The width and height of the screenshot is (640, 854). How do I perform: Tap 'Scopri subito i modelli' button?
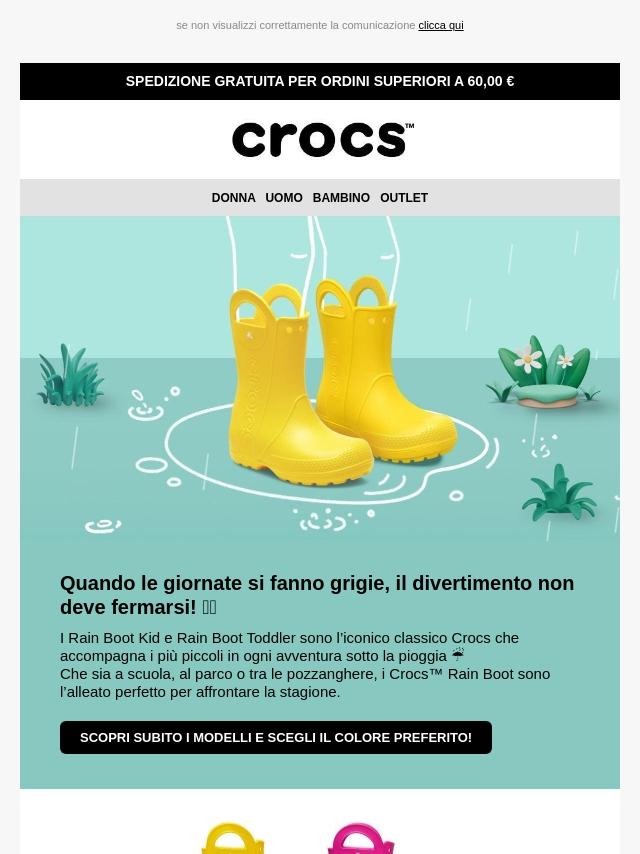pyautogui.click(x=276, y=737)
